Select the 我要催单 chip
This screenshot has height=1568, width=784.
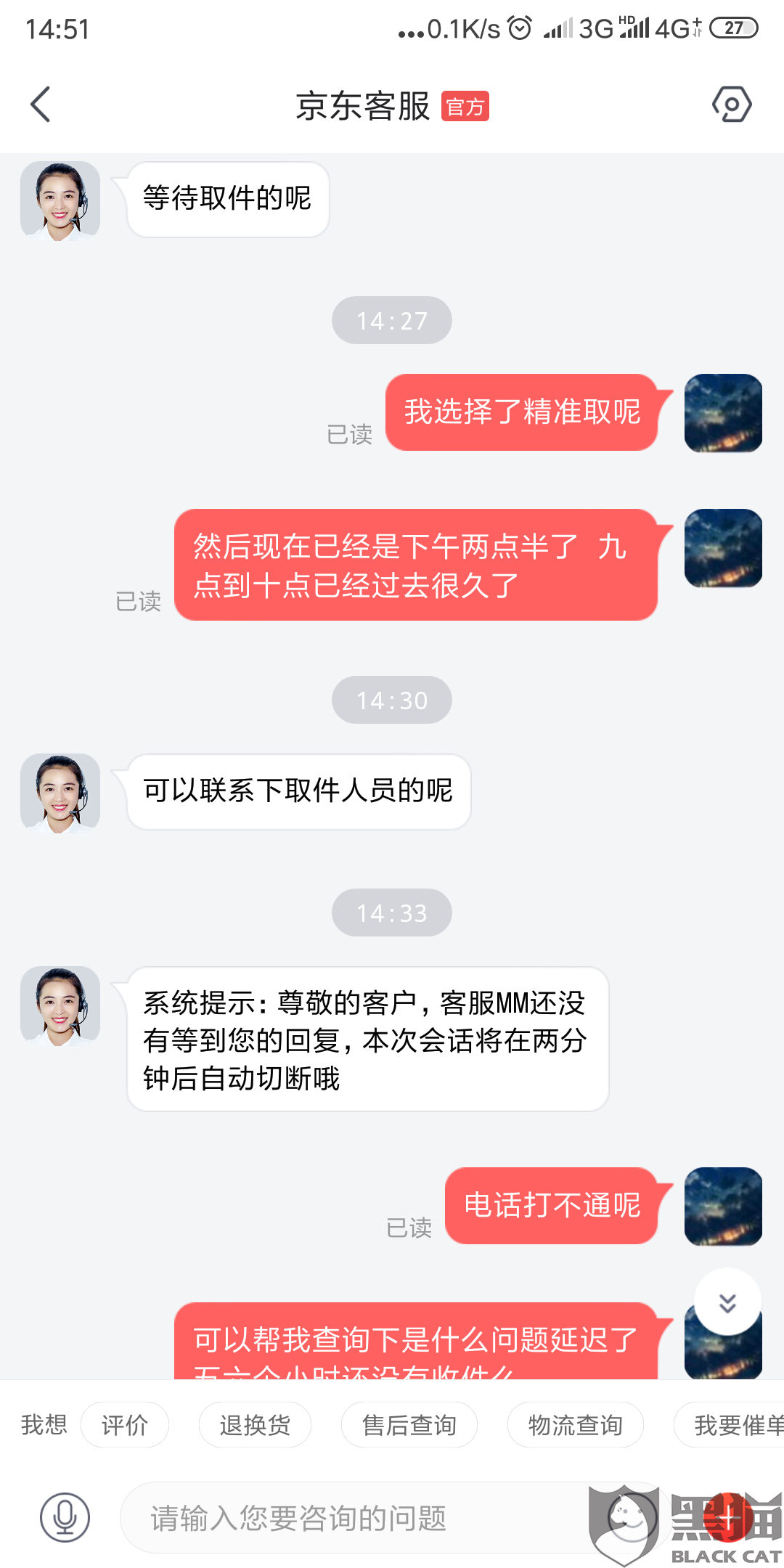click(733, 1425)
